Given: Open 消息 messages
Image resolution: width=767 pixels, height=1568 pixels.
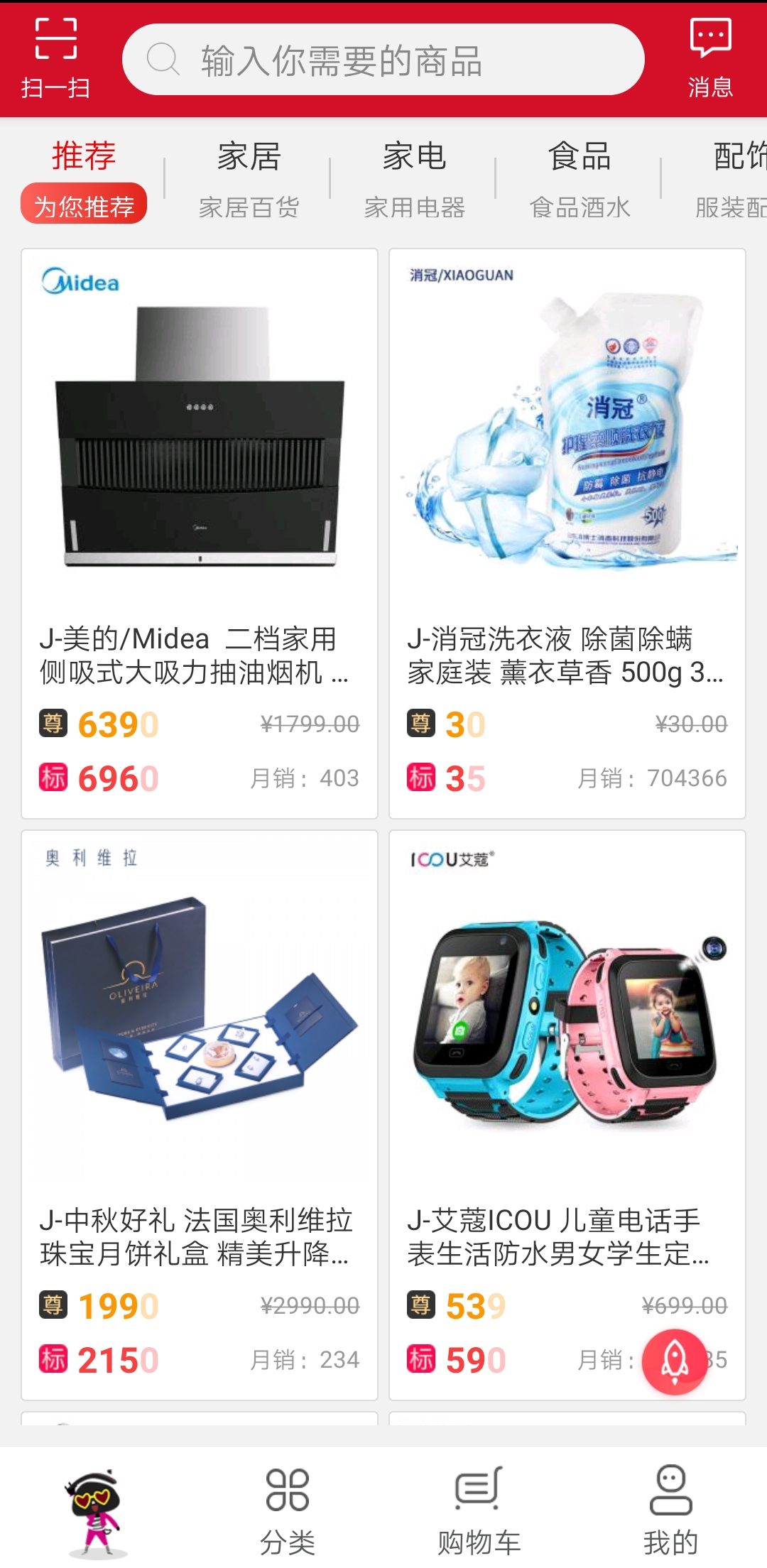Looking at the screenshot, I should pyautogui.click(x=710, y=58).
